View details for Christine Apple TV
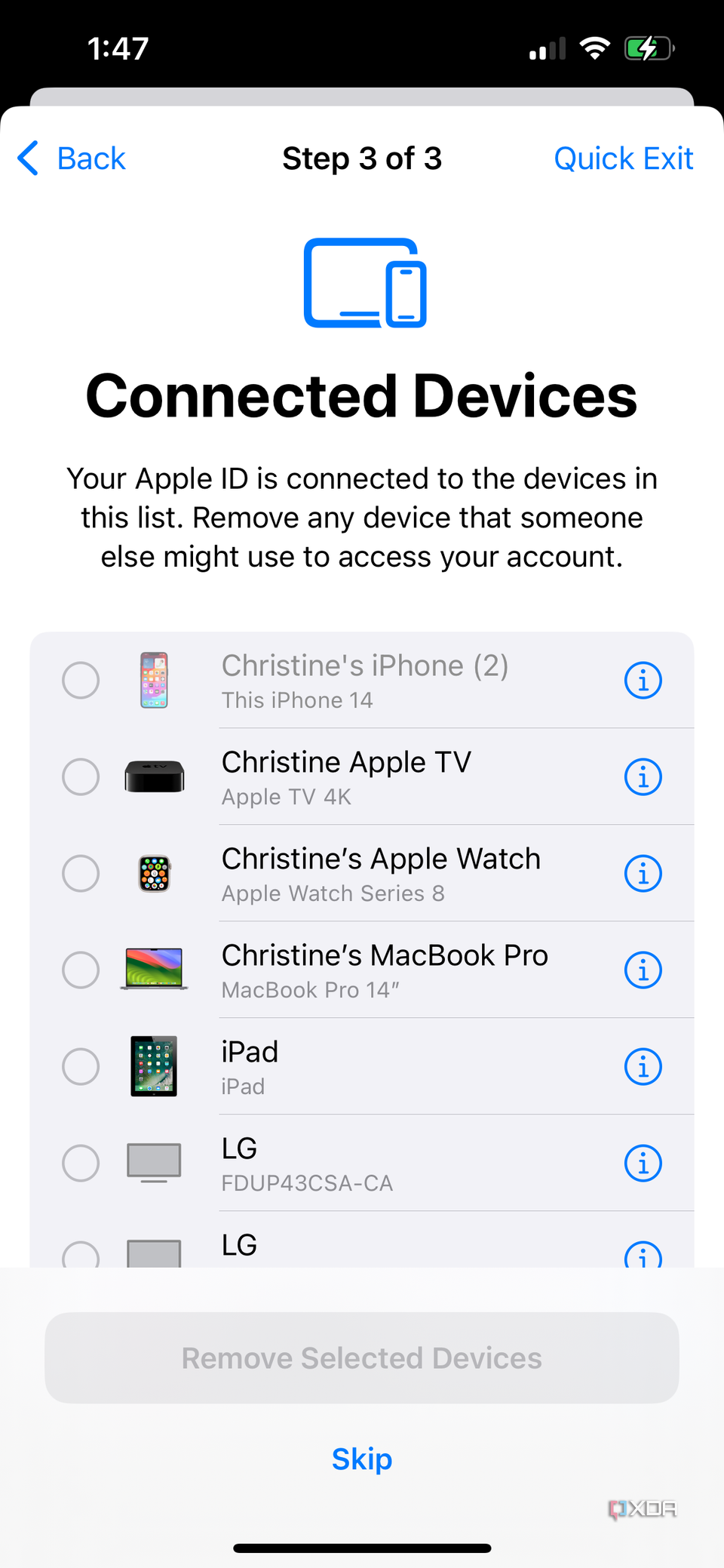The height and width of the screenshot is (1568, 724). tap(643, 776)
